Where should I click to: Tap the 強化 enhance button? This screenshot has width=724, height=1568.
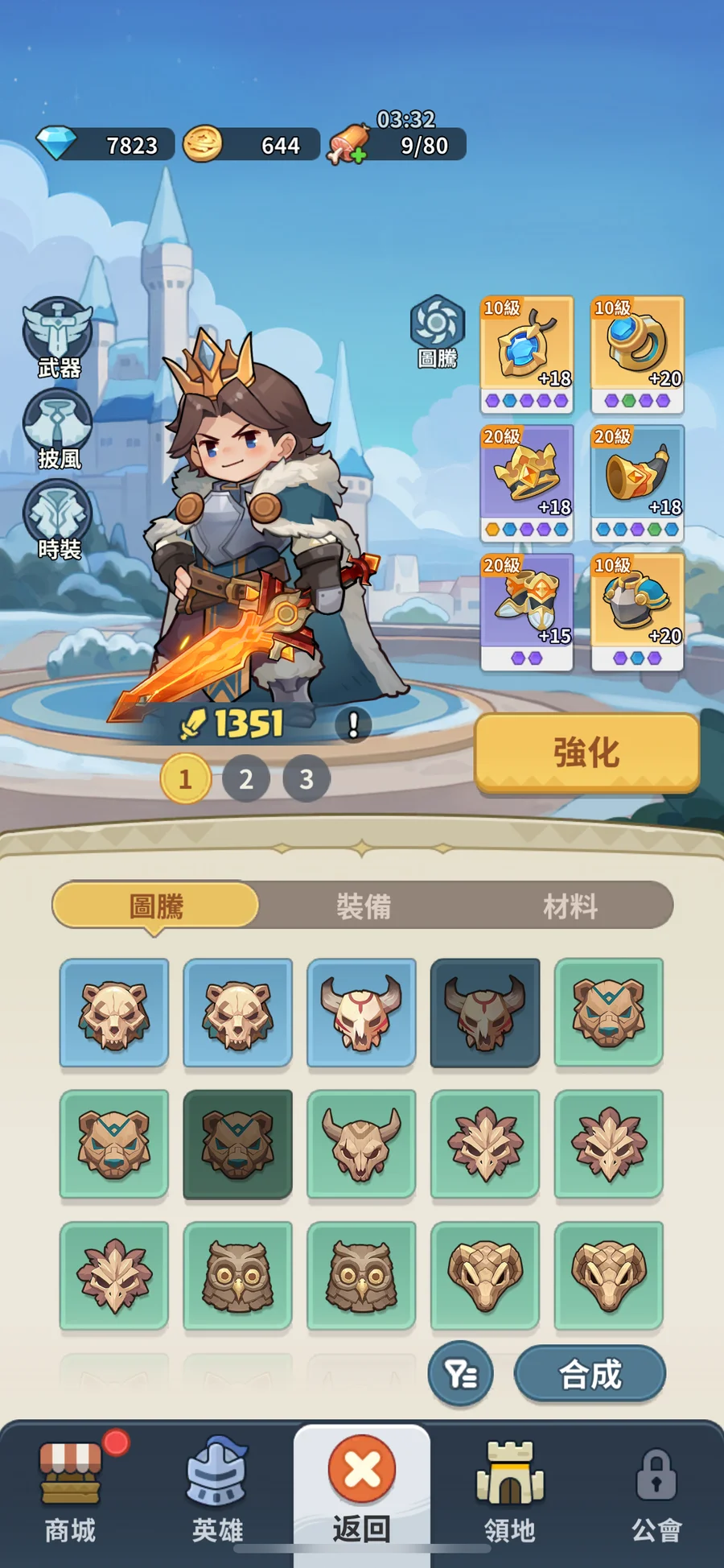586,753
